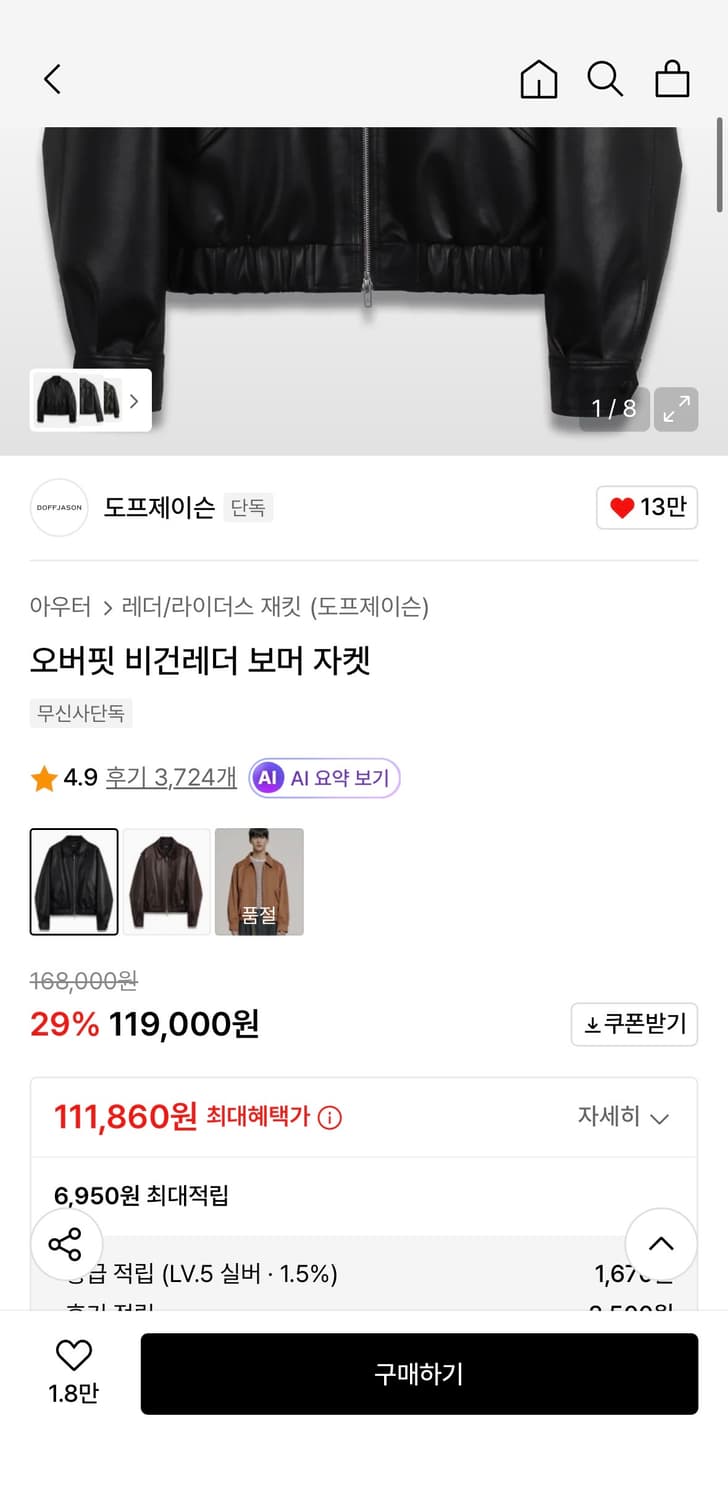Screen dimensions: 728x1500
Task: Toggle the wishlist heart showing 1.8만
Action: click(x=71, y=1361)
